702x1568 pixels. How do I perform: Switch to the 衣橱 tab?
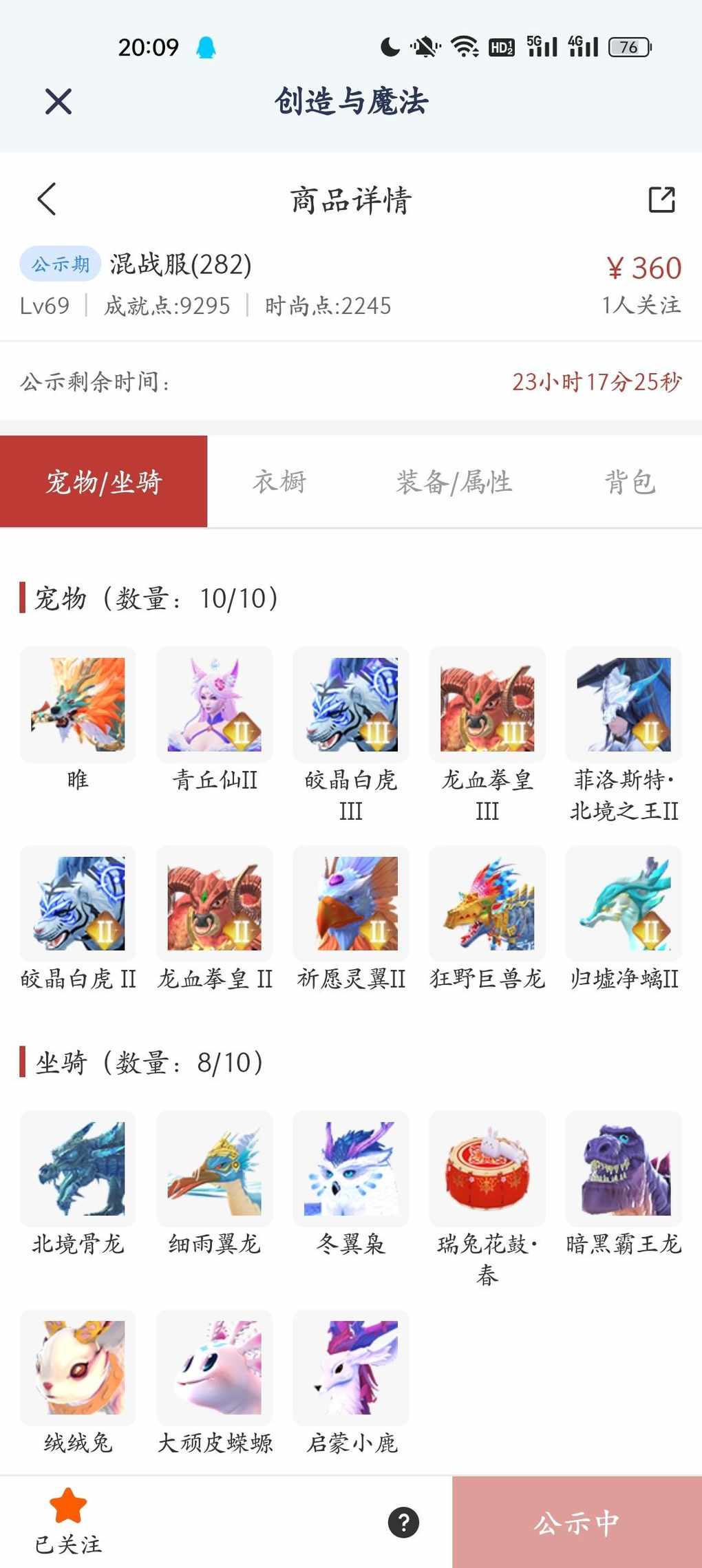(x=279, y=482)
